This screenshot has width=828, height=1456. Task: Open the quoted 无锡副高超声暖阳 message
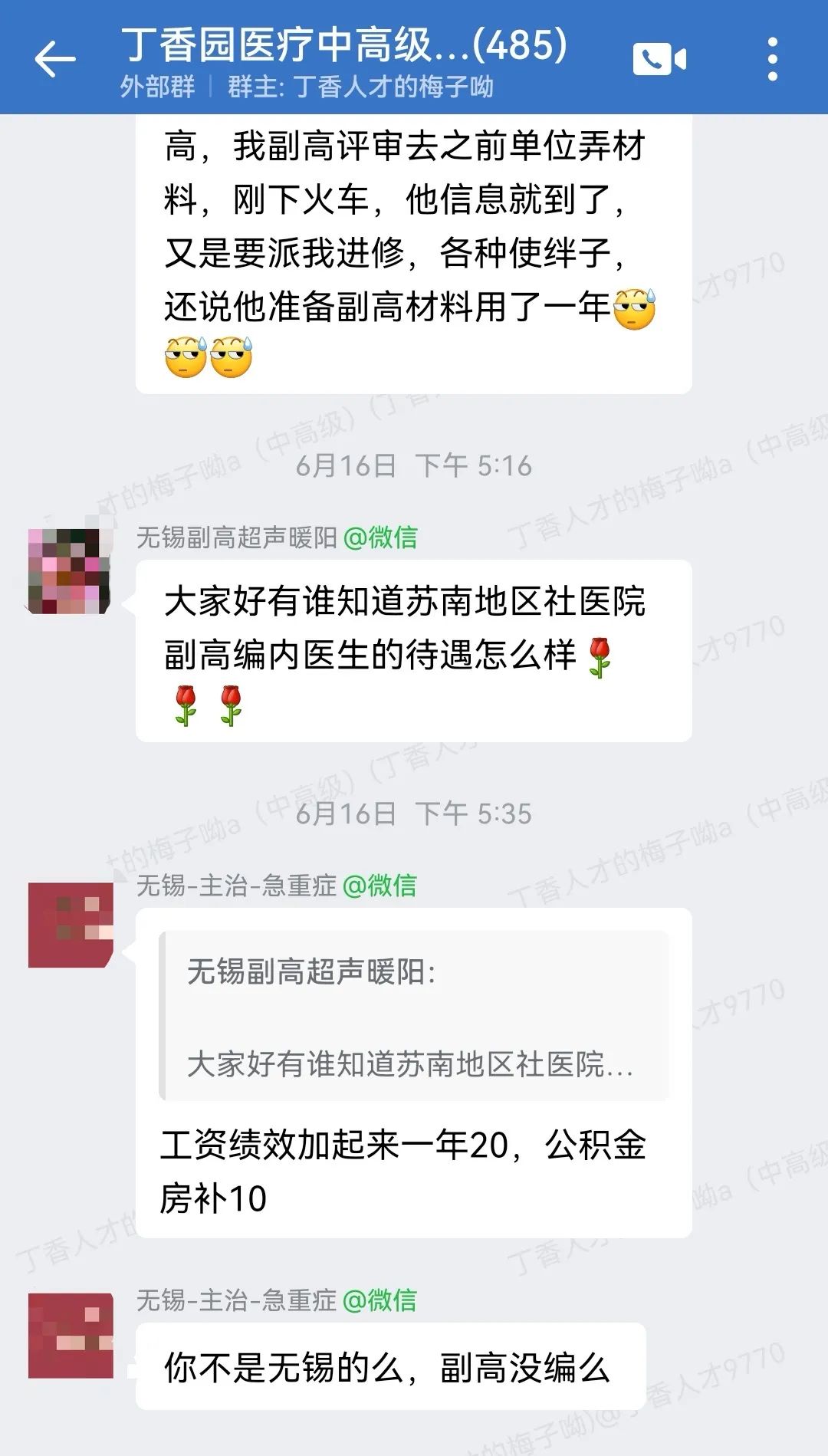tap(414, 1017)
